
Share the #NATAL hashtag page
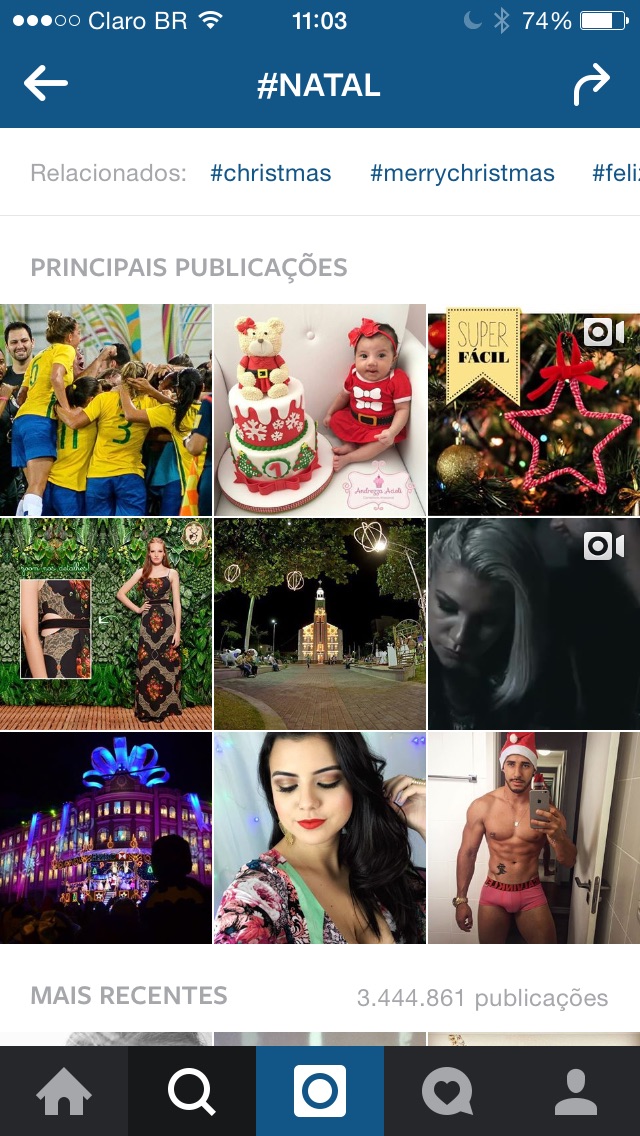[591, 84]
